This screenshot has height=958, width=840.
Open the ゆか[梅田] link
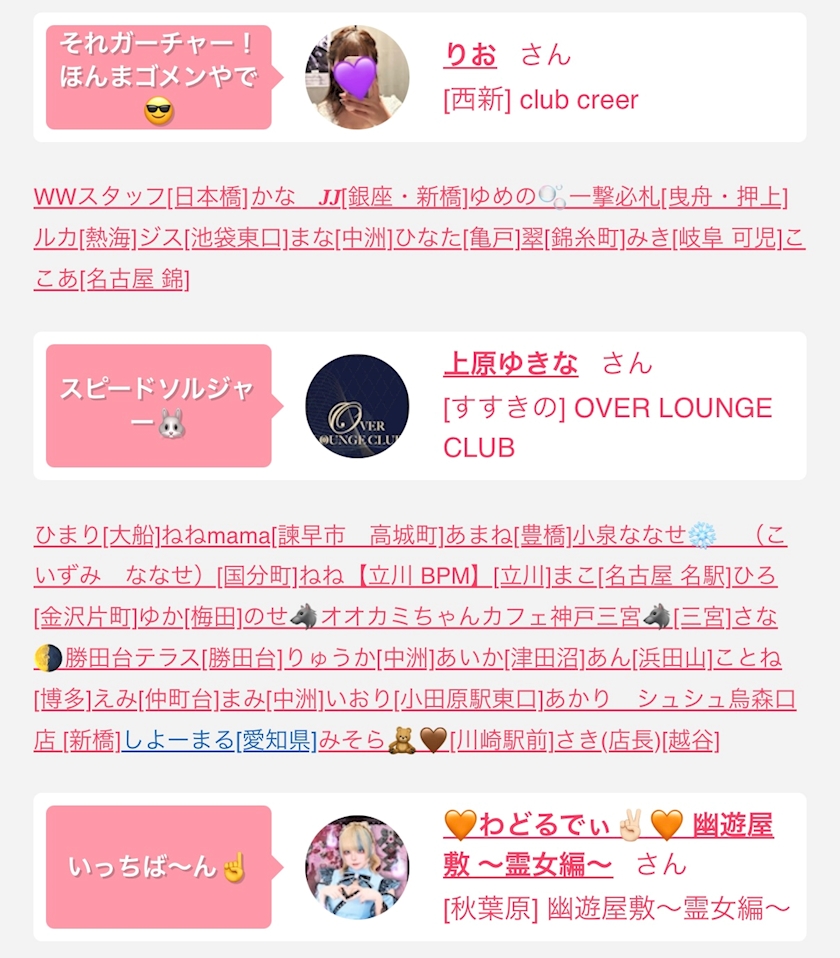tap(191, 618)
